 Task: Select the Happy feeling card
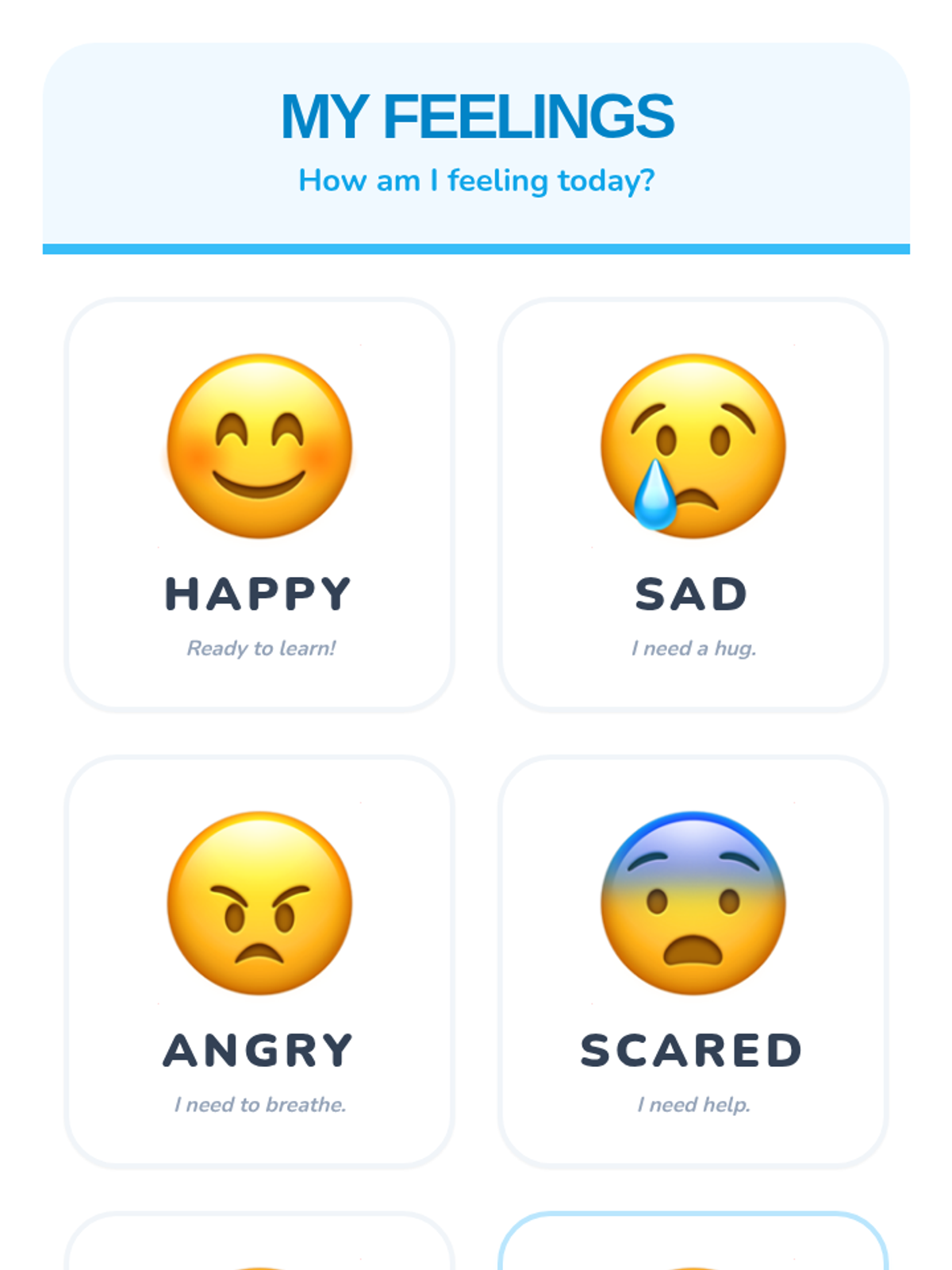tap(259, 505)
